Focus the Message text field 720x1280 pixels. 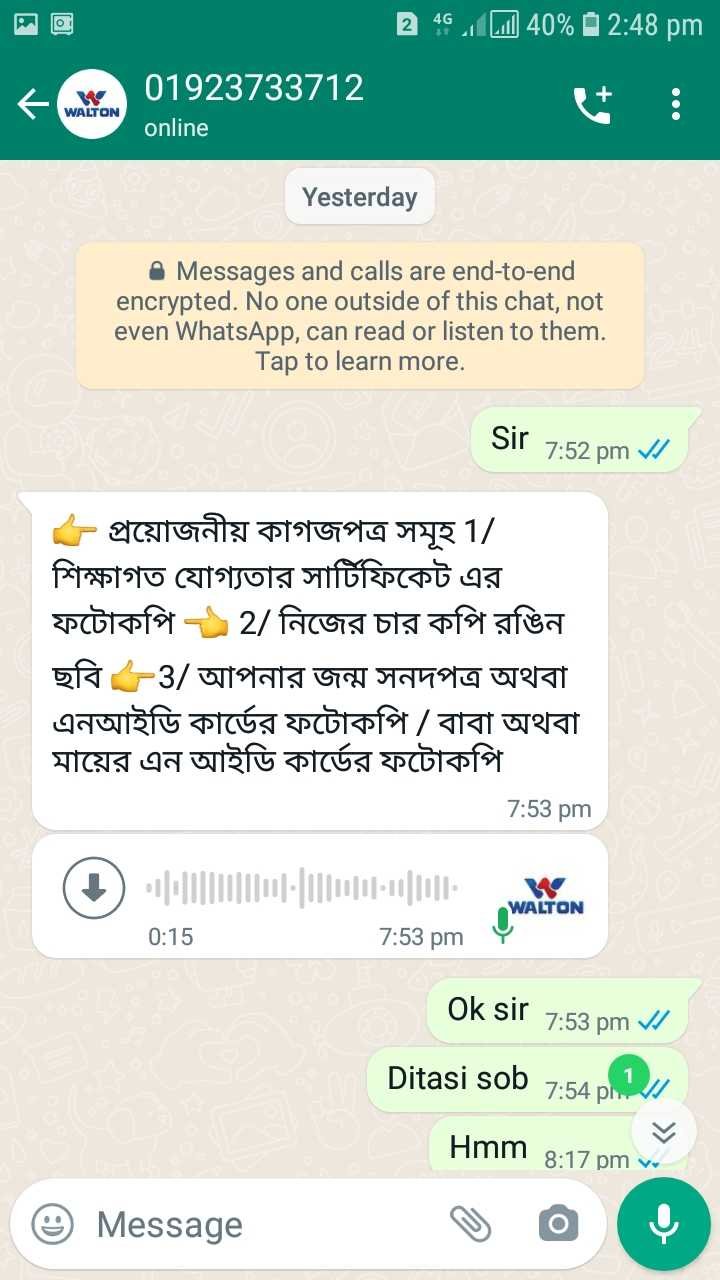pos(260,1224)
